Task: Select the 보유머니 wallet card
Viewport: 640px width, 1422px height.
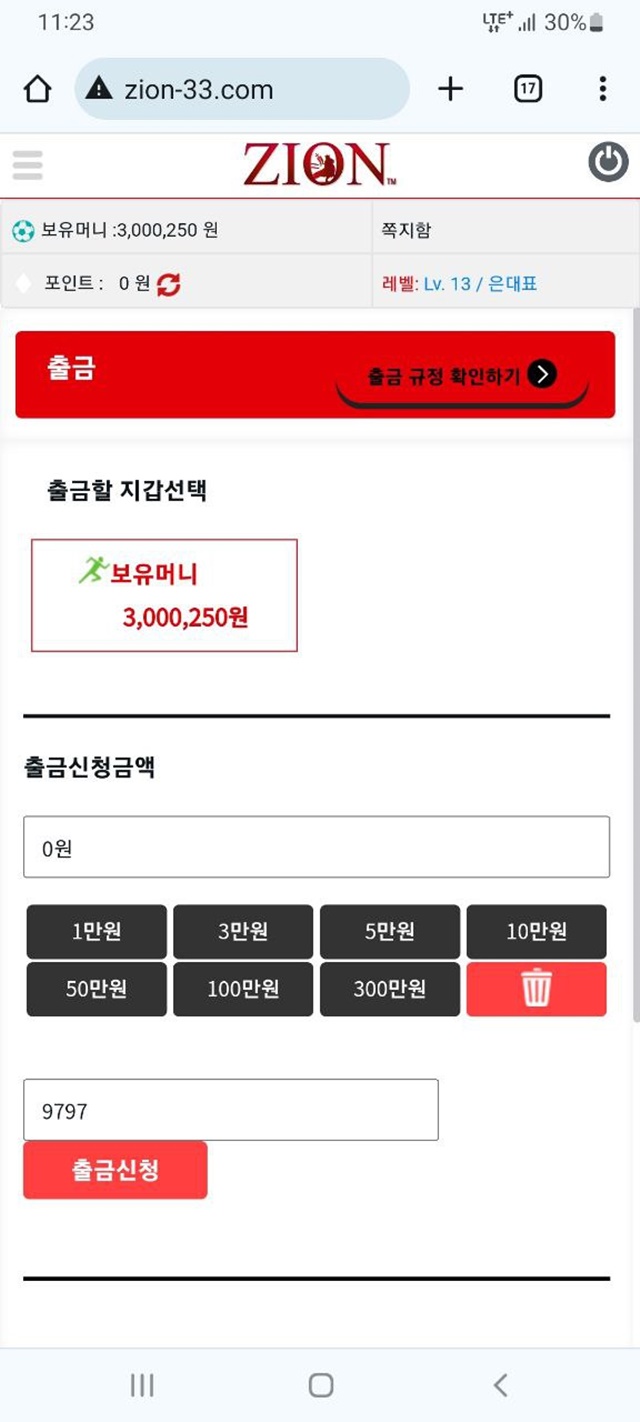Action: point(164,595)
